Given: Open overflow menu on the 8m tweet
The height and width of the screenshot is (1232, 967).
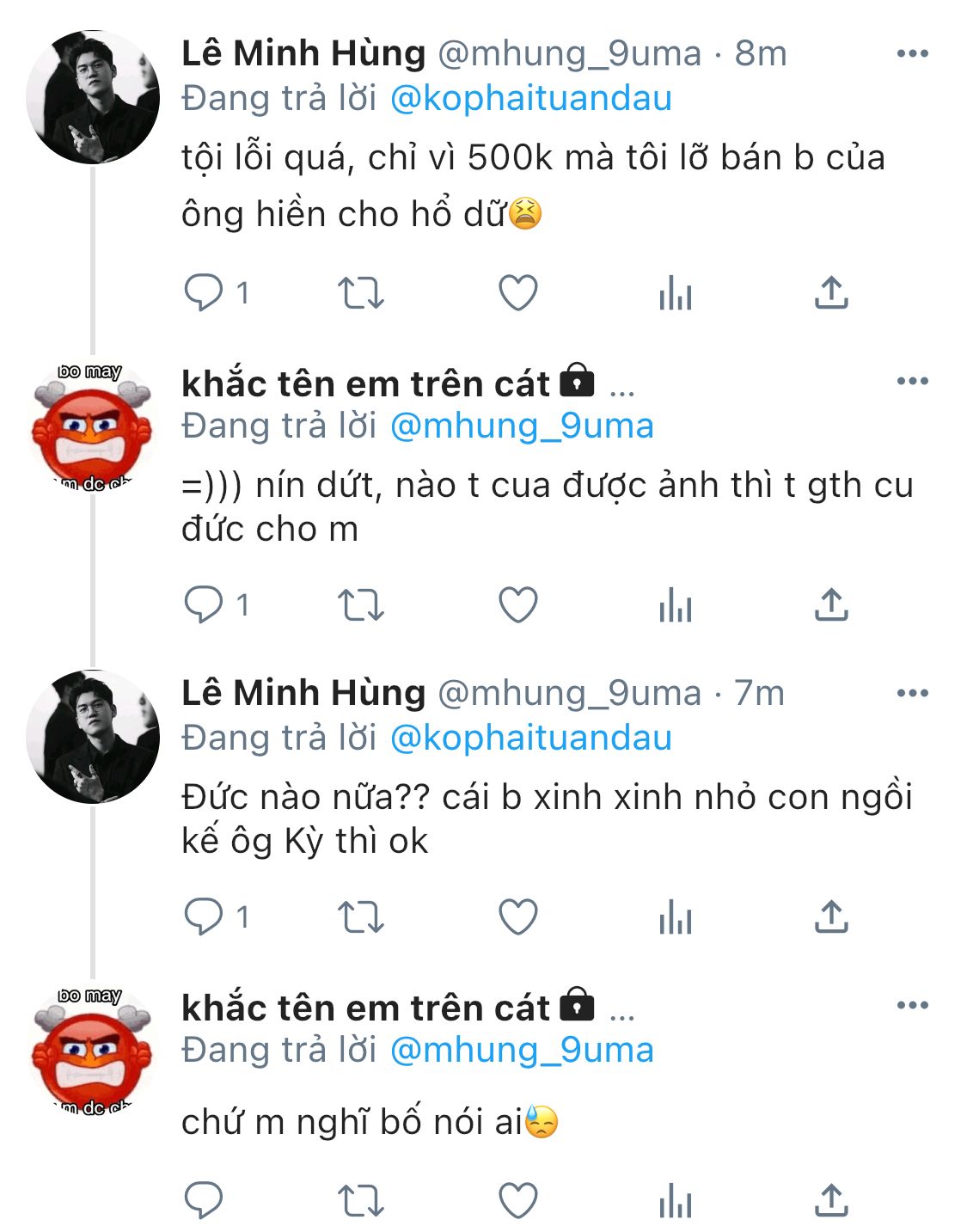Looking at the screenshot, I should click(x=912, y=53).
